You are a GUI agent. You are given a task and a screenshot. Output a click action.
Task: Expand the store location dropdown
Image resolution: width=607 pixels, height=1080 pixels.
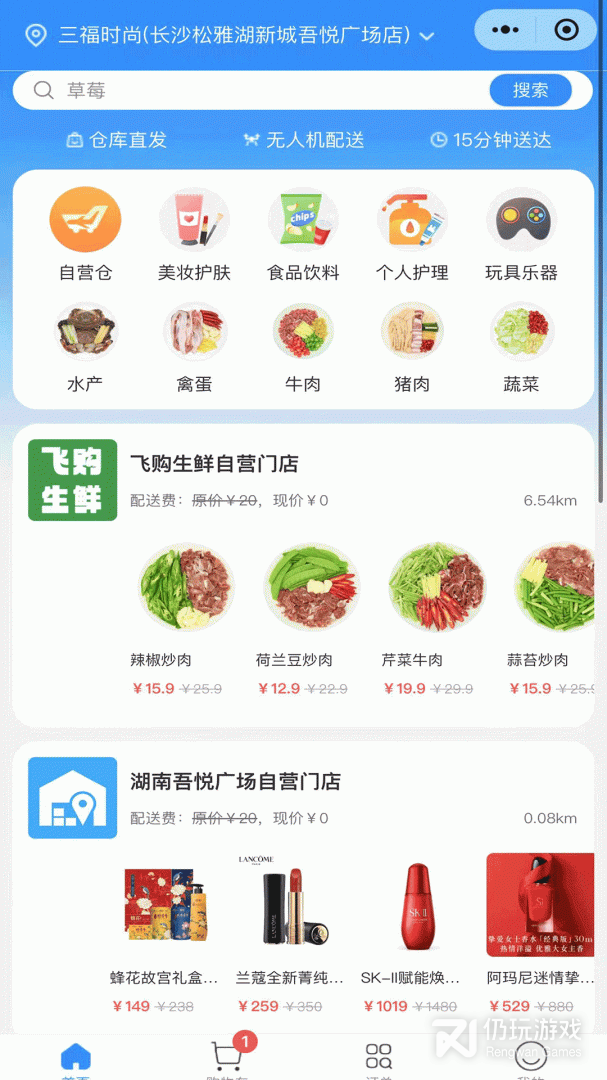coord(426,36)
